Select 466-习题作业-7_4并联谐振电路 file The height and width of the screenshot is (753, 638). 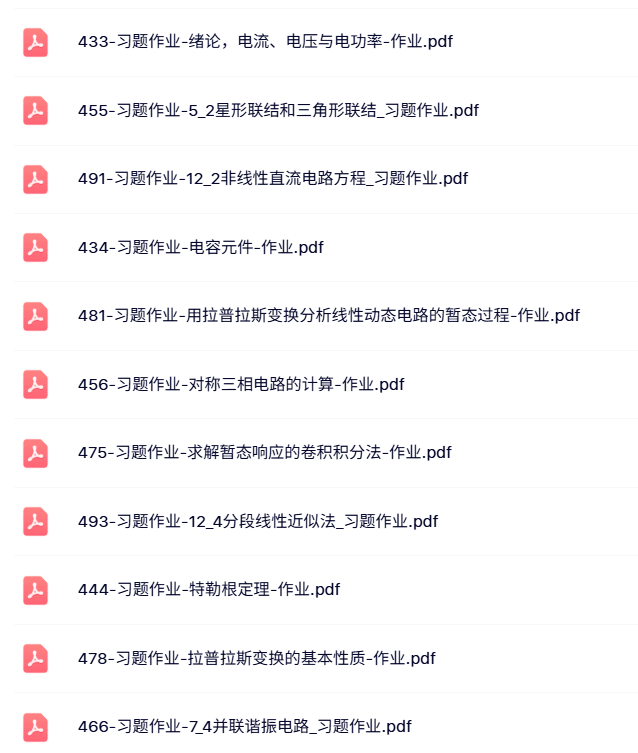click(x=244, y=726)
